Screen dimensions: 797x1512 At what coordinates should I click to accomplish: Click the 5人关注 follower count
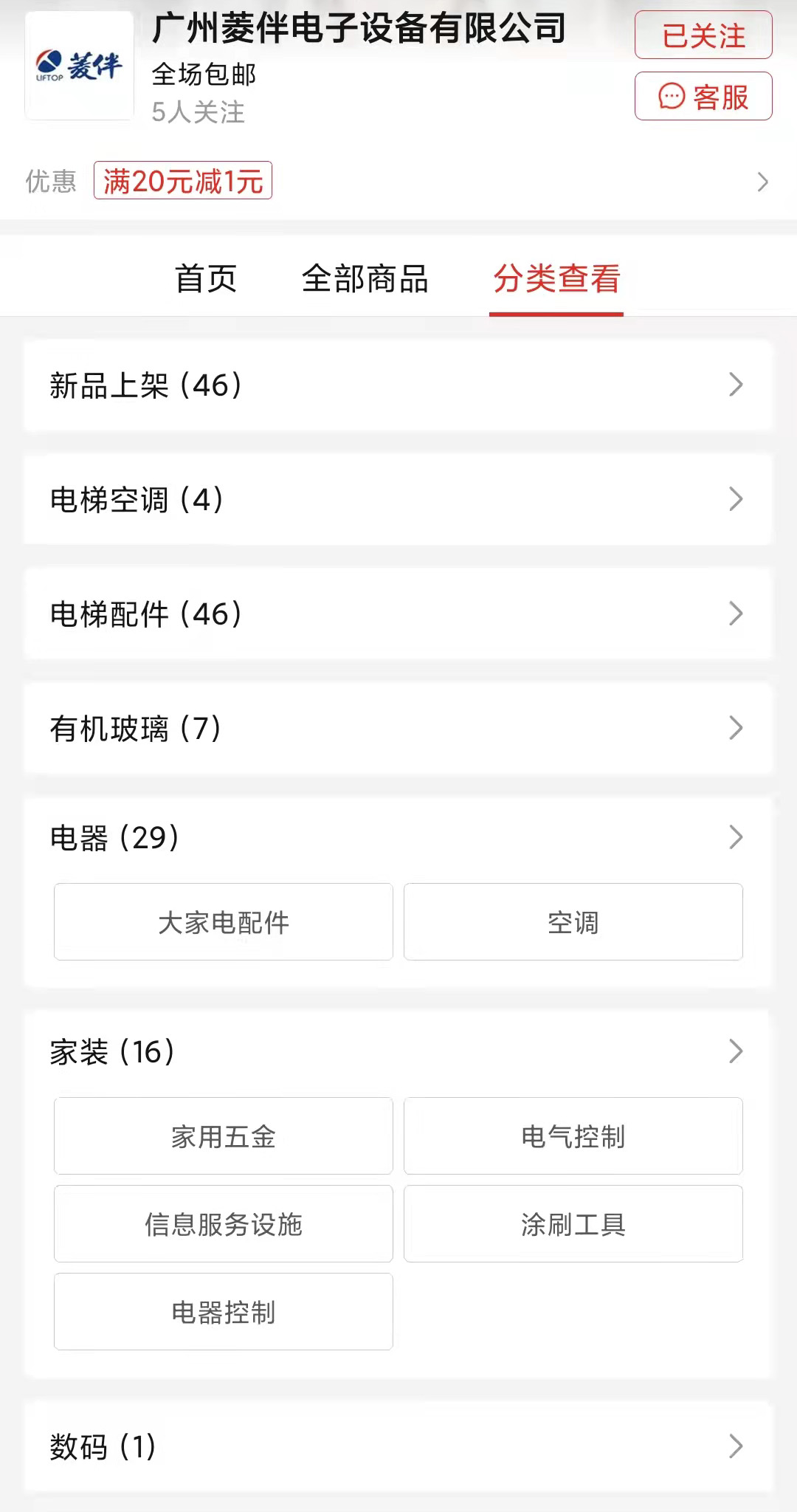(x=198, y=112)
